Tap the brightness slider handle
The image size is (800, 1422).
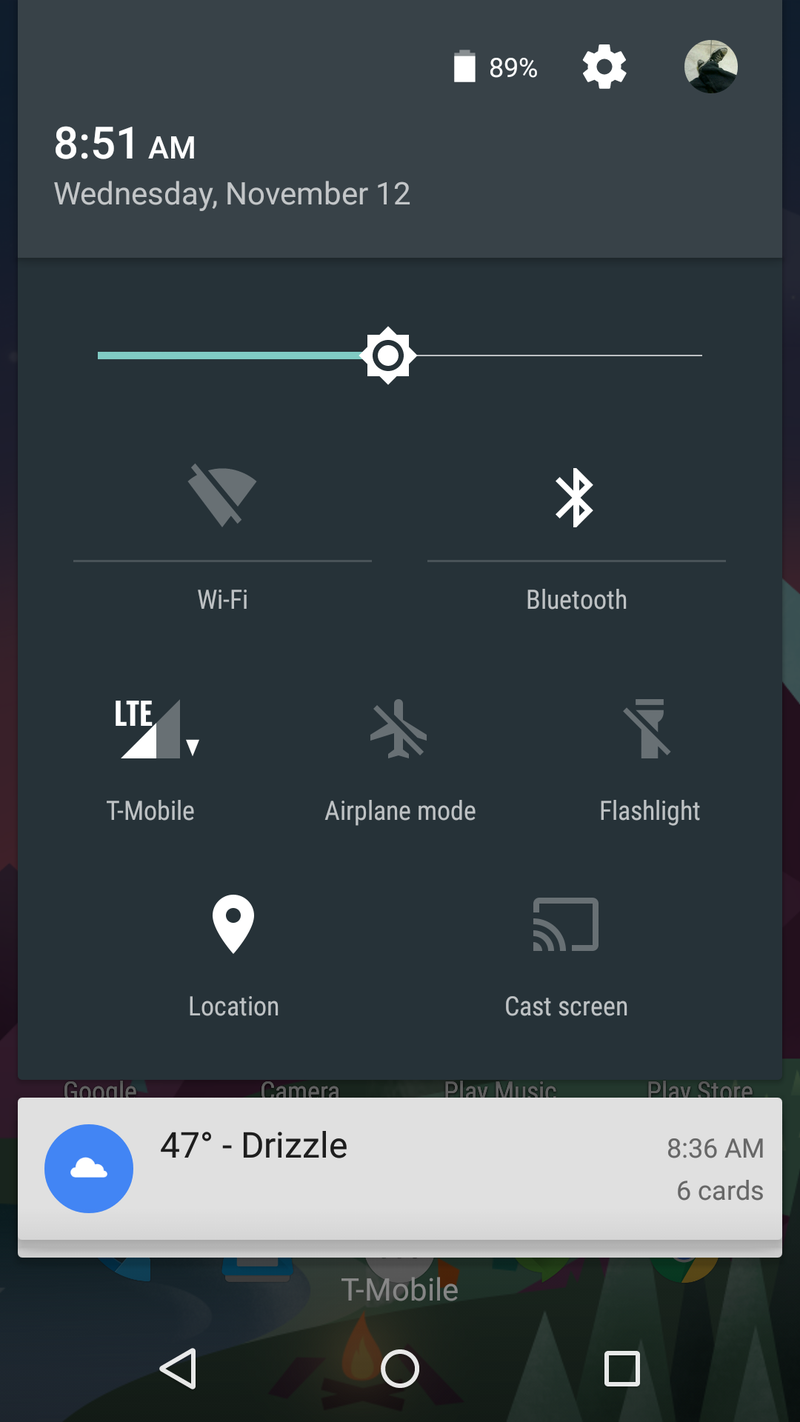pos(388,355)
